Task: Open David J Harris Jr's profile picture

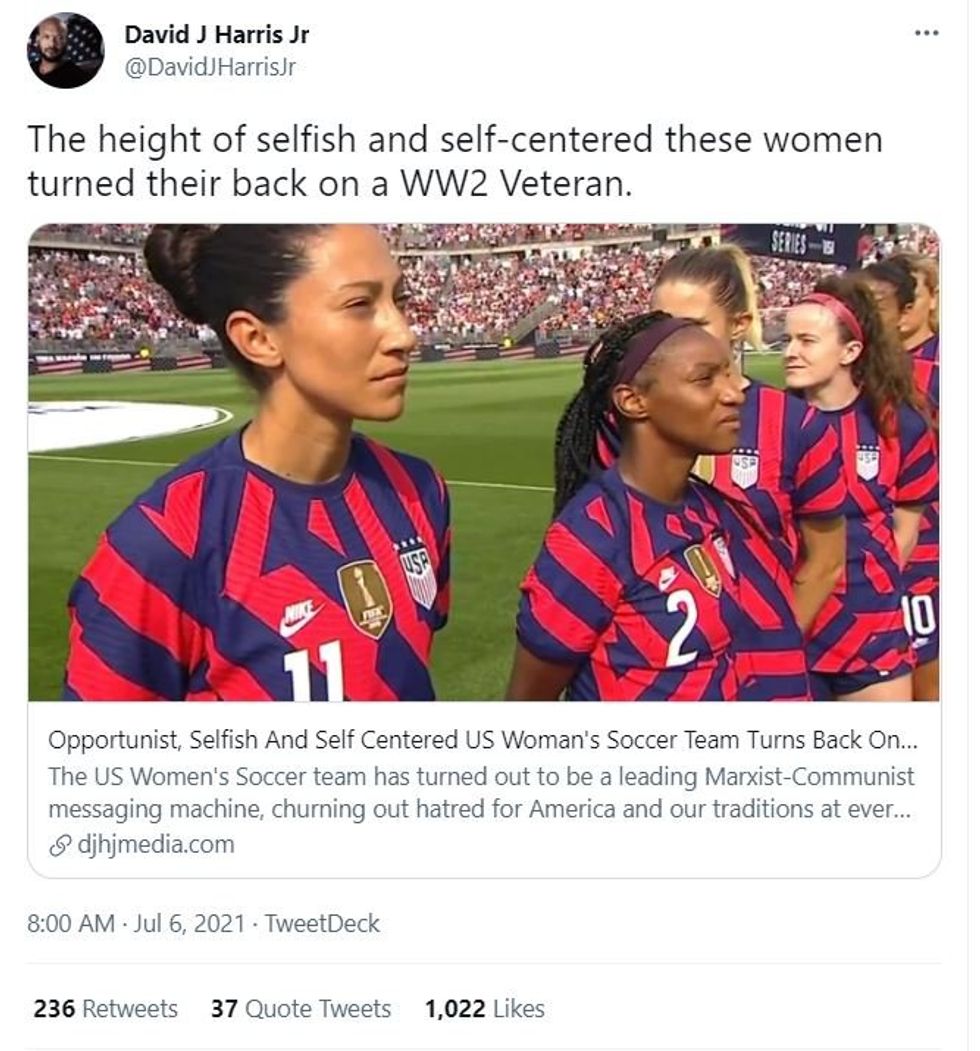Action: (x=66, y=50)
